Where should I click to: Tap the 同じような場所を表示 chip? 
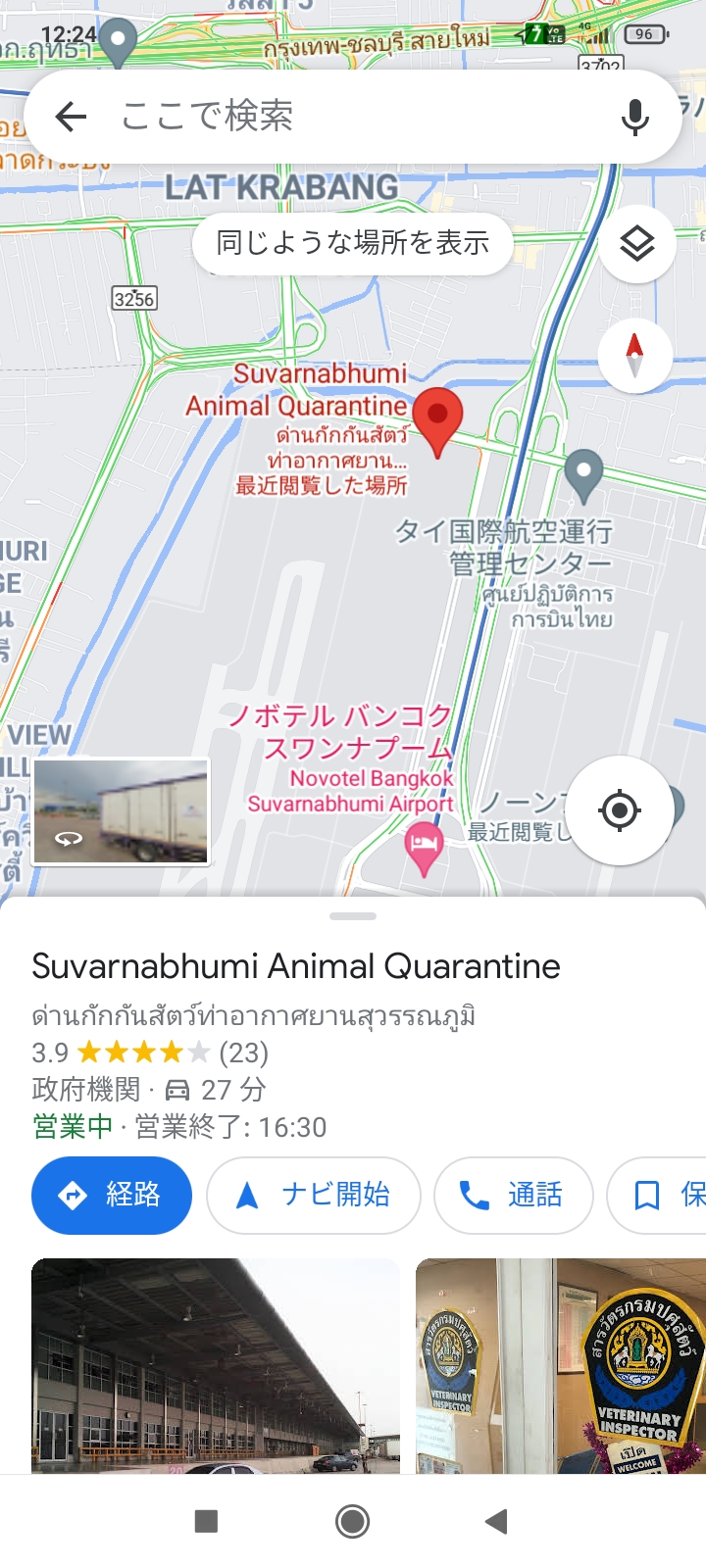coord(353,243)
